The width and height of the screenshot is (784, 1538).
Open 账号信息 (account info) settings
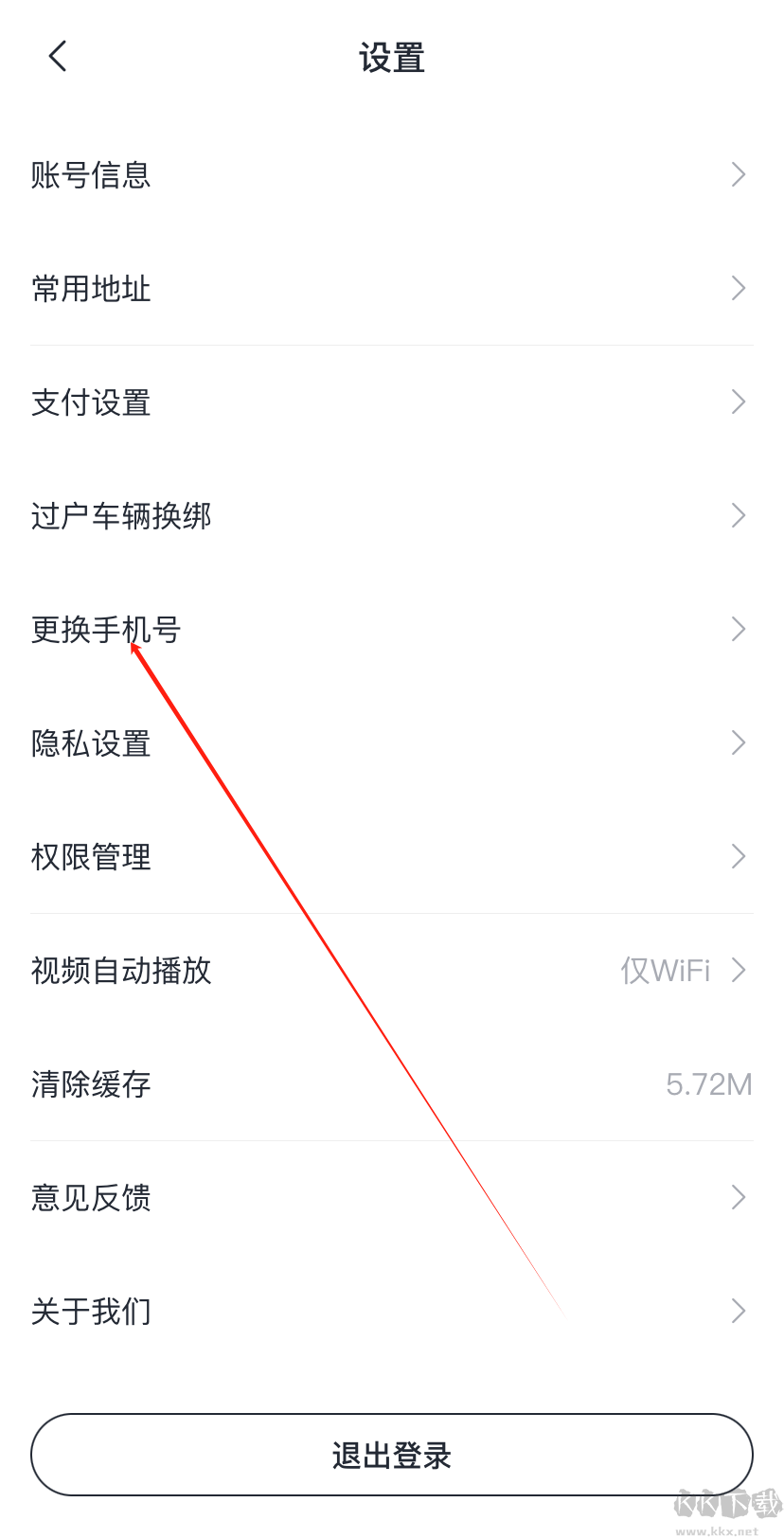(90, 174)
